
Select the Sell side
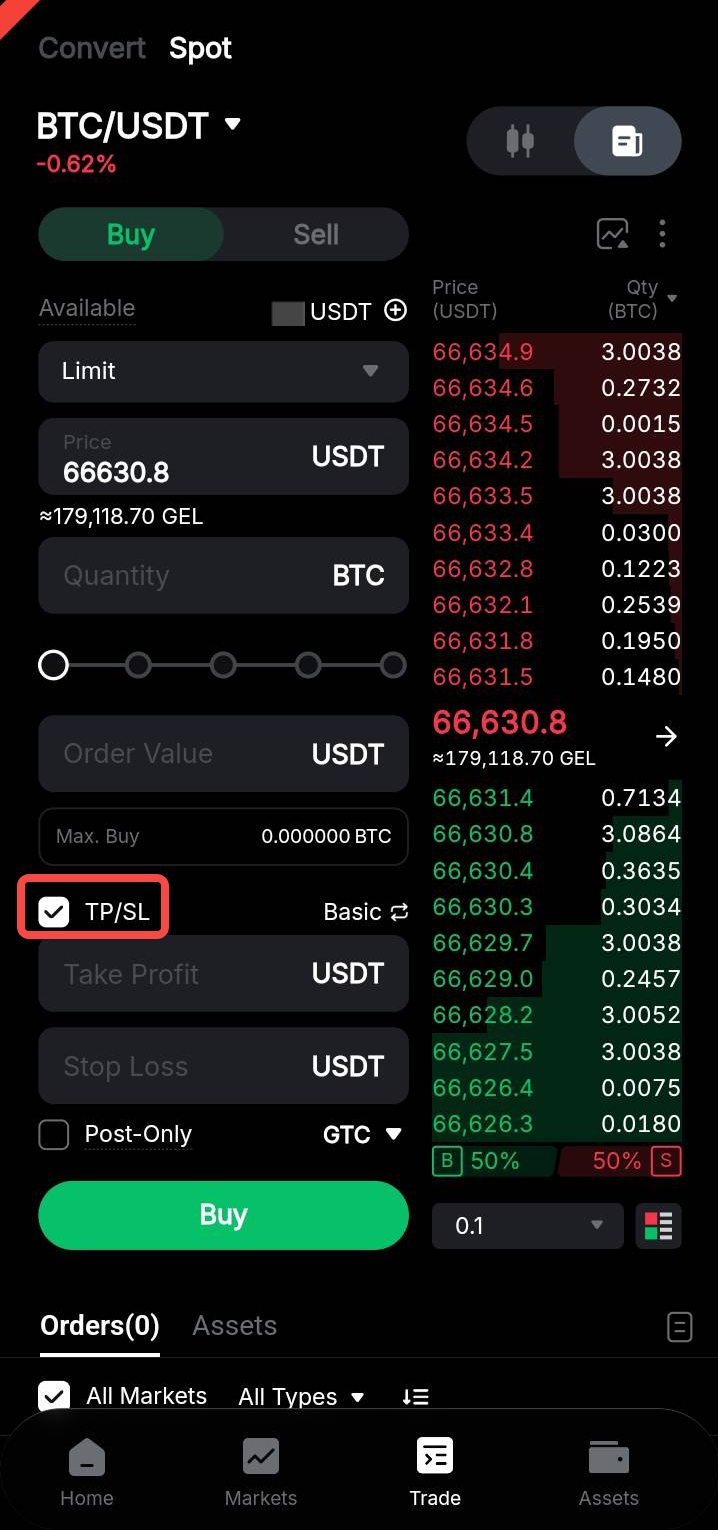pos(315,235)
